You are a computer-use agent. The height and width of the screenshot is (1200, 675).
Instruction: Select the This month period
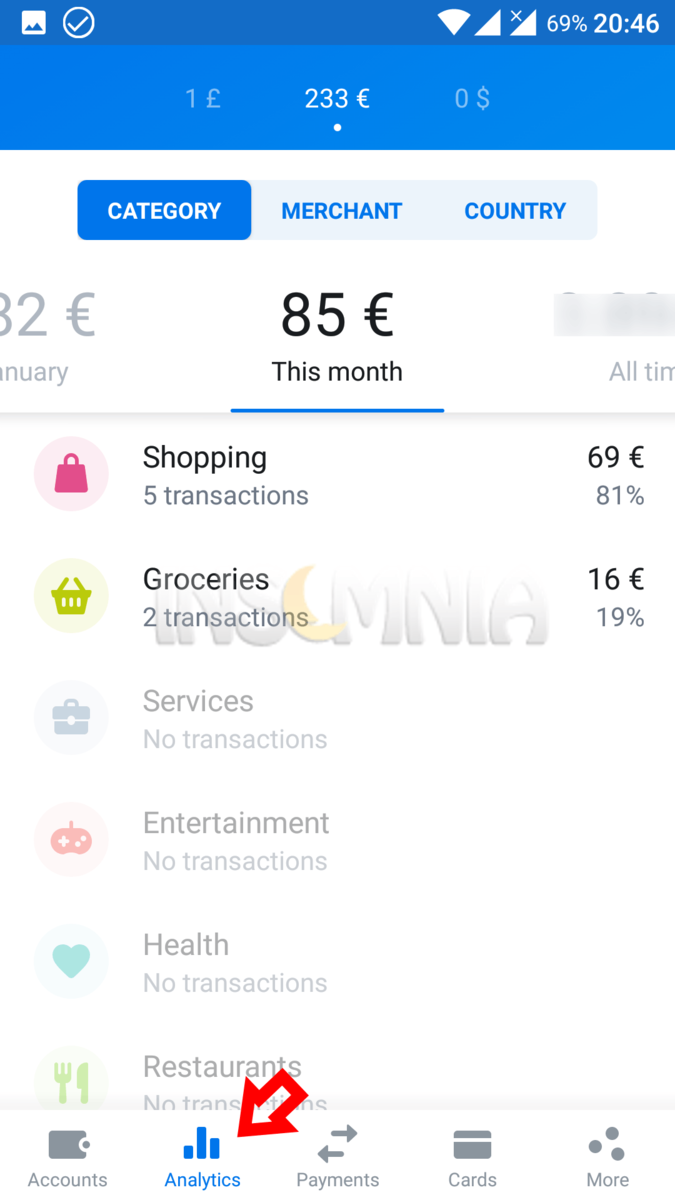(x=337, y=337)
